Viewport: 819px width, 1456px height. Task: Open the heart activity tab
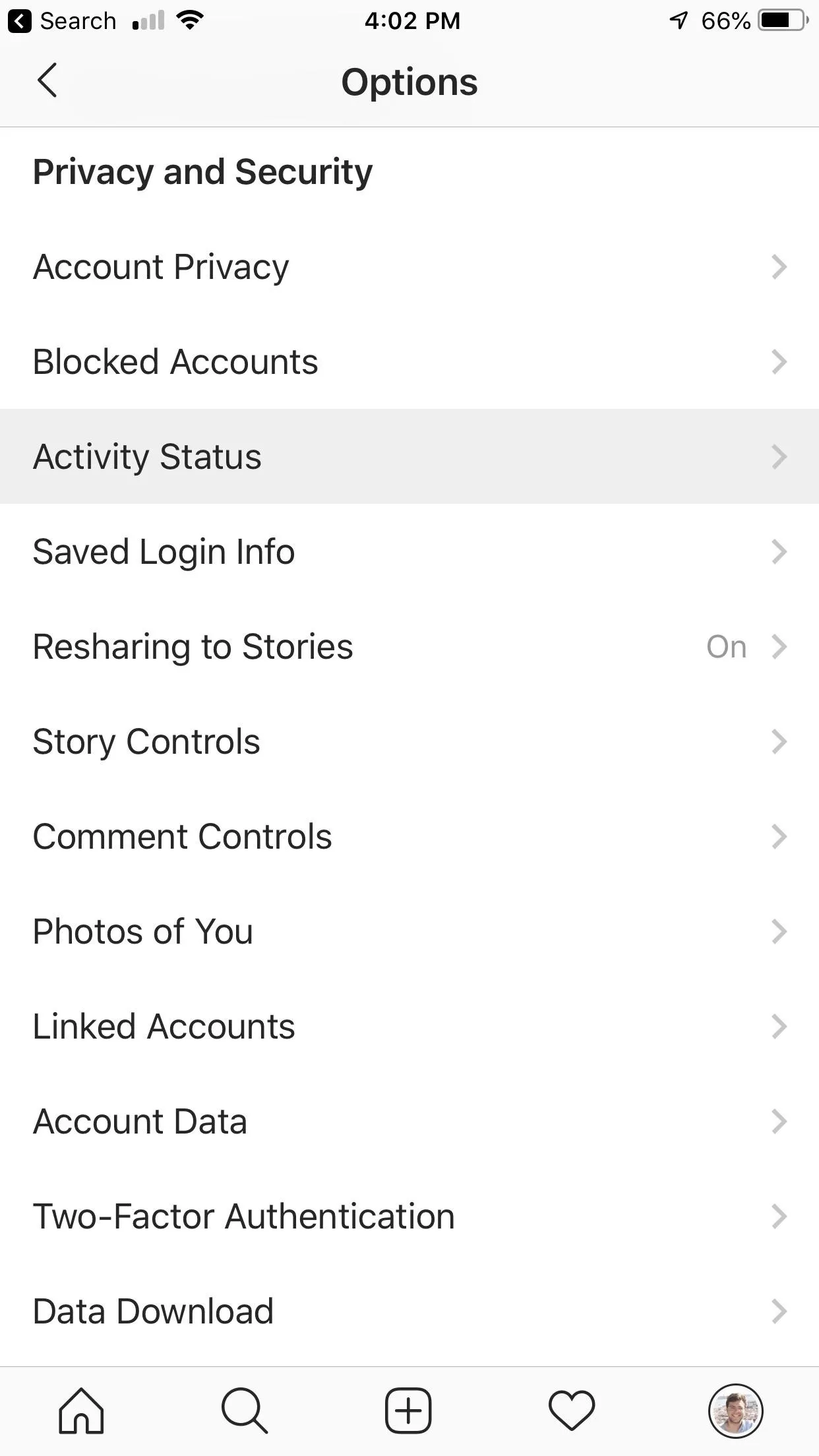click(572, 1410)
